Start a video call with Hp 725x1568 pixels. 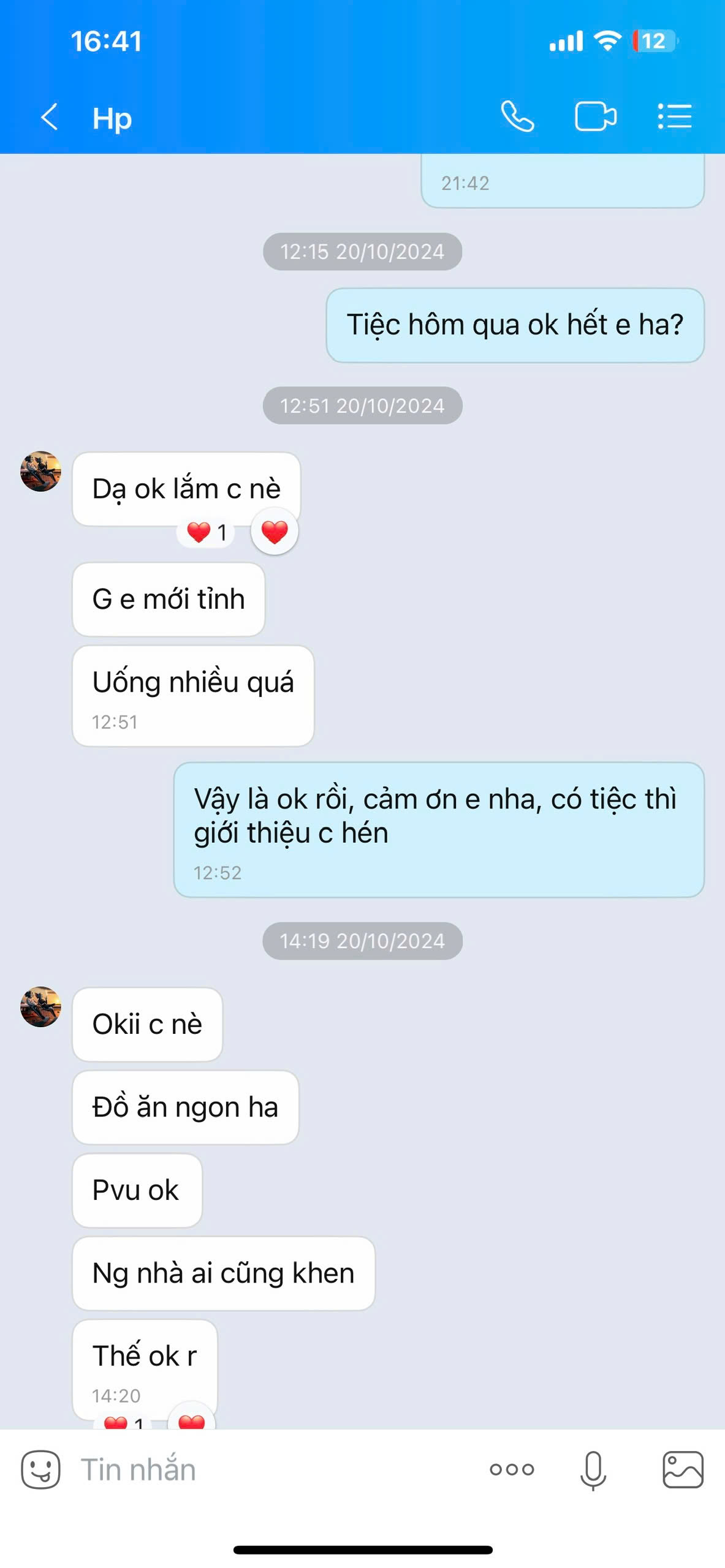pos(595,116)
